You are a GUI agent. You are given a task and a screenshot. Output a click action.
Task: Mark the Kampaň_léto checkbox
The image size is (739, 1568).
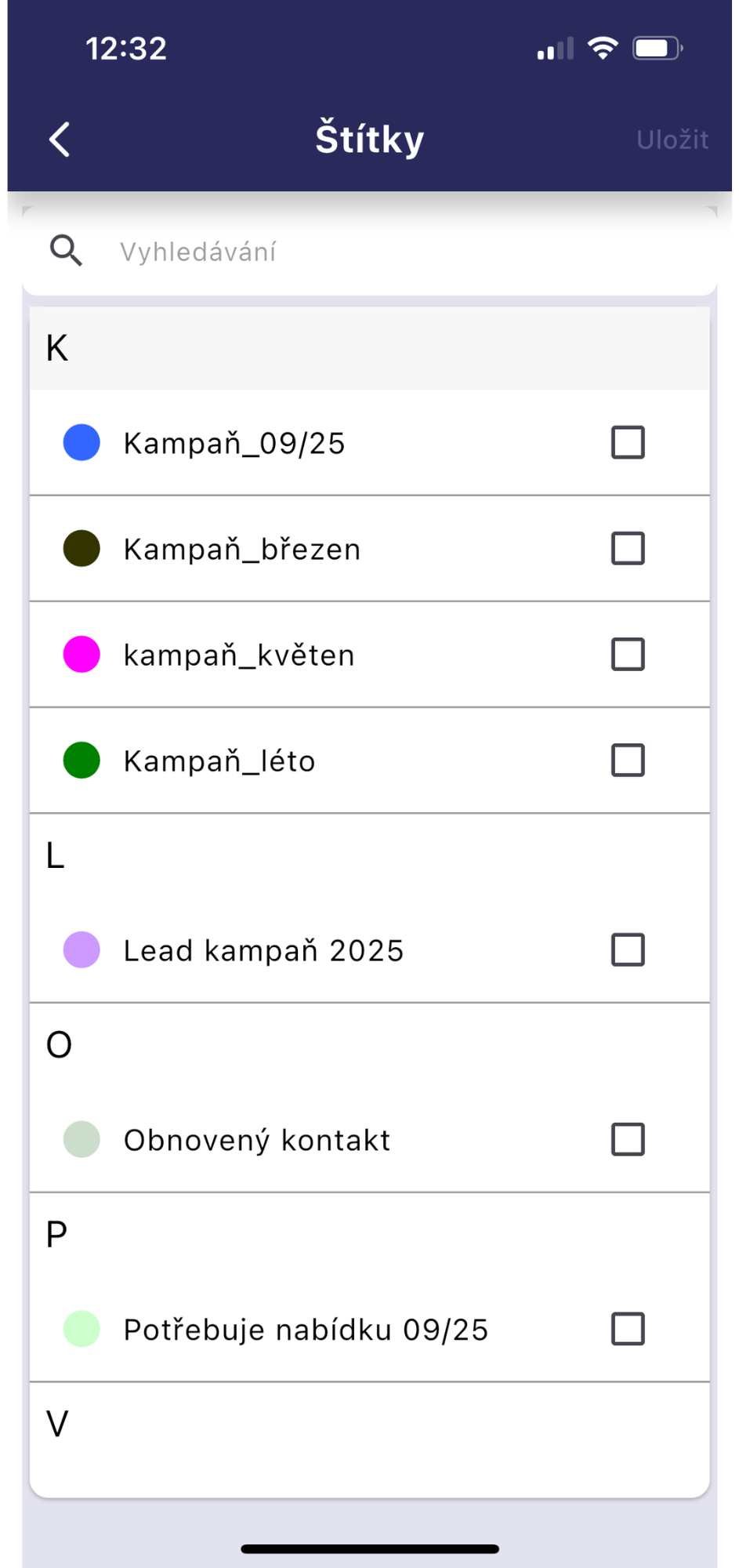pyautogui.click(x=627, y=760)
